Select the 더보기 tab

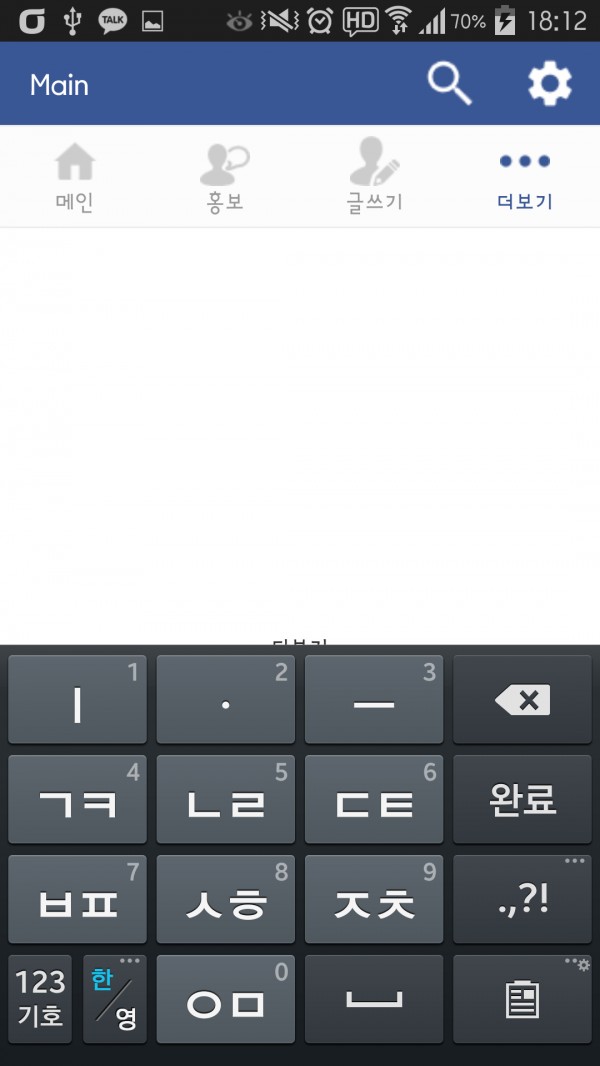(524, 177)
